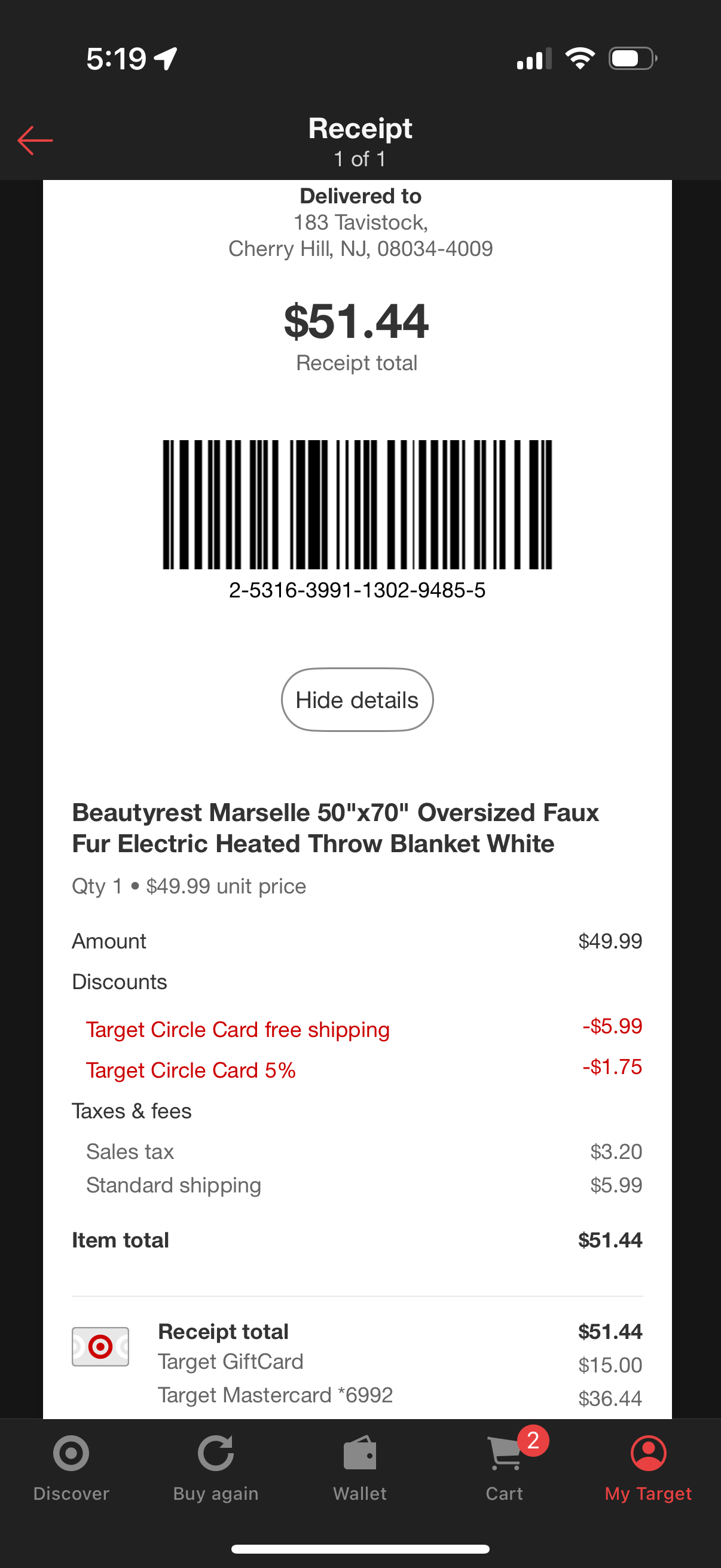This screenshot has height=1568, width=721.
Task: Switch to the Discover tab
Action: coord(71,1468)
